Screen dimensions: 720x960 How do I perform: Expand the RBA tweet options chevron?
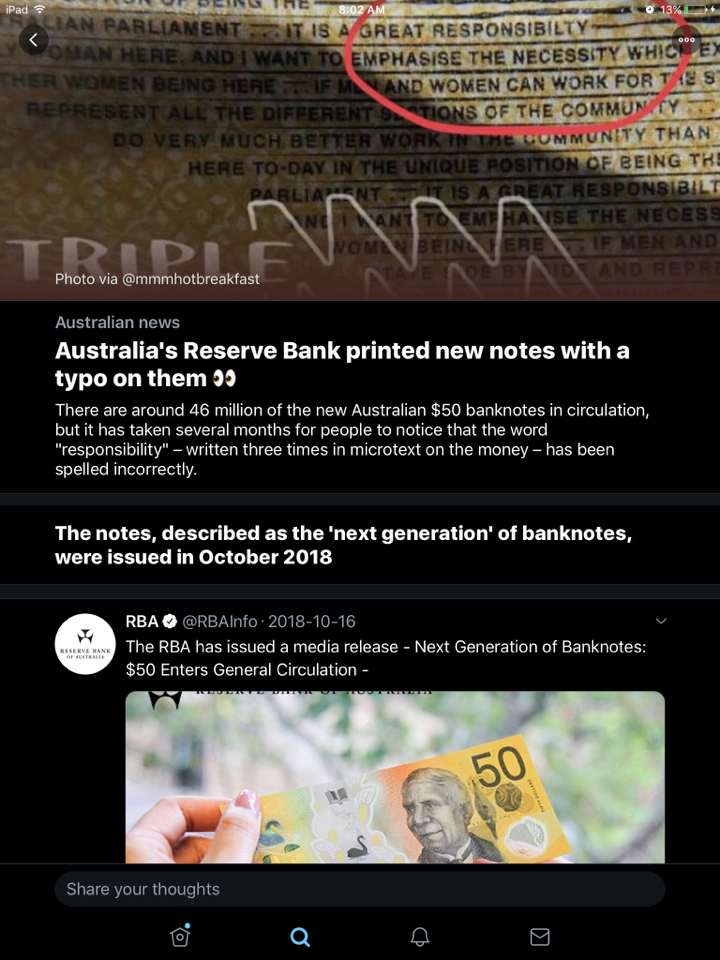[660, 621]
